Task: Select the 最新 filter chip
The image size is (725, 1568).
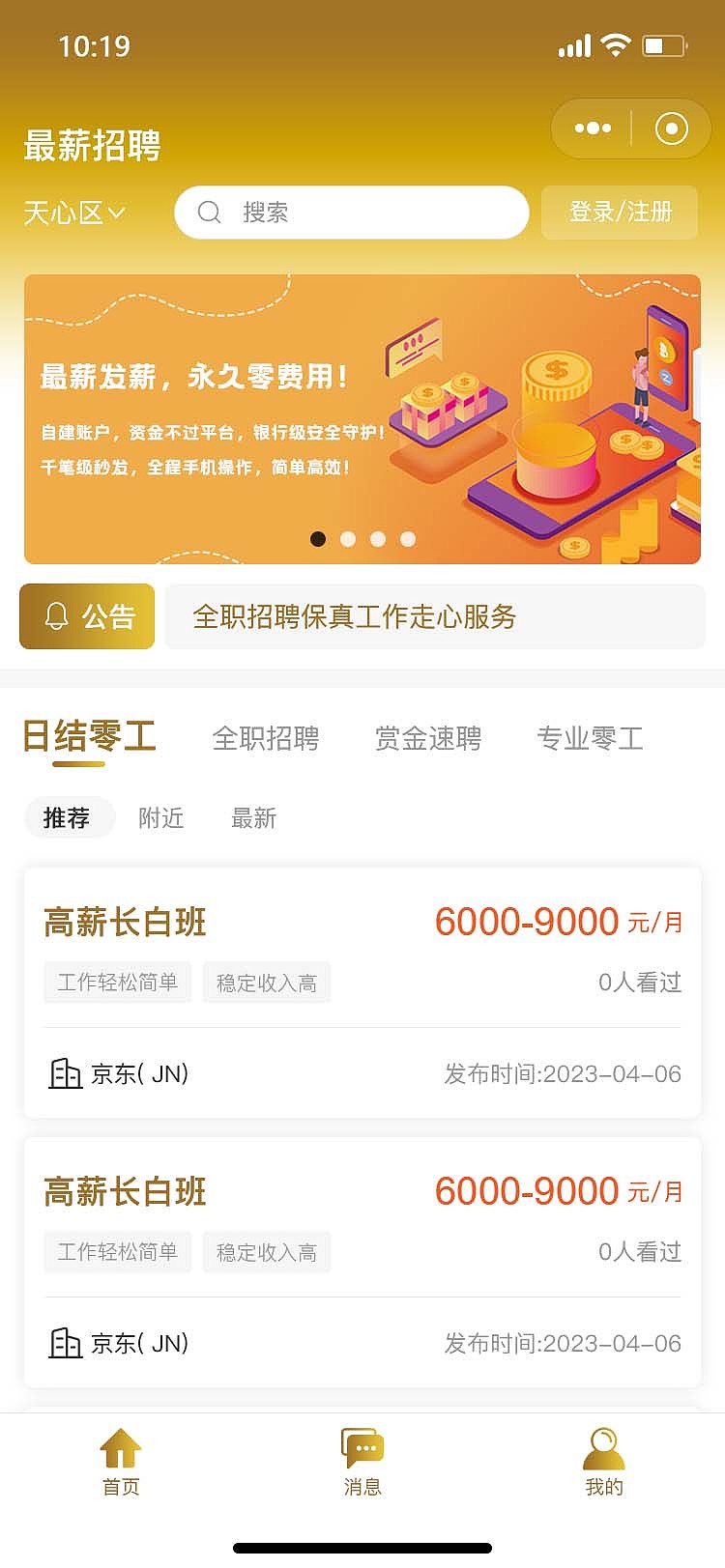Action: tap(253, 818)
